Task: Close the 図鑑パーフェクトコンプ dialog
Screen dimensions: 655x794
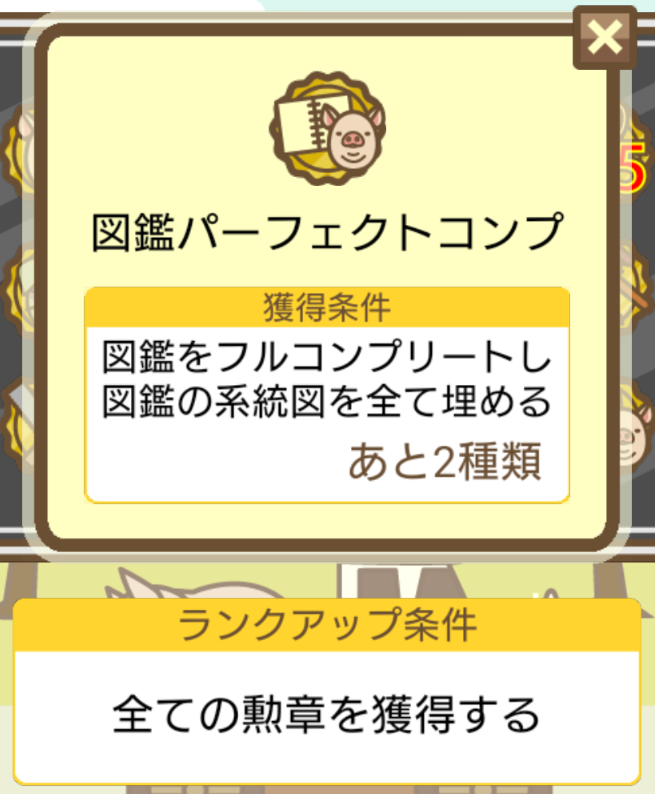Action: pos(604,39)
